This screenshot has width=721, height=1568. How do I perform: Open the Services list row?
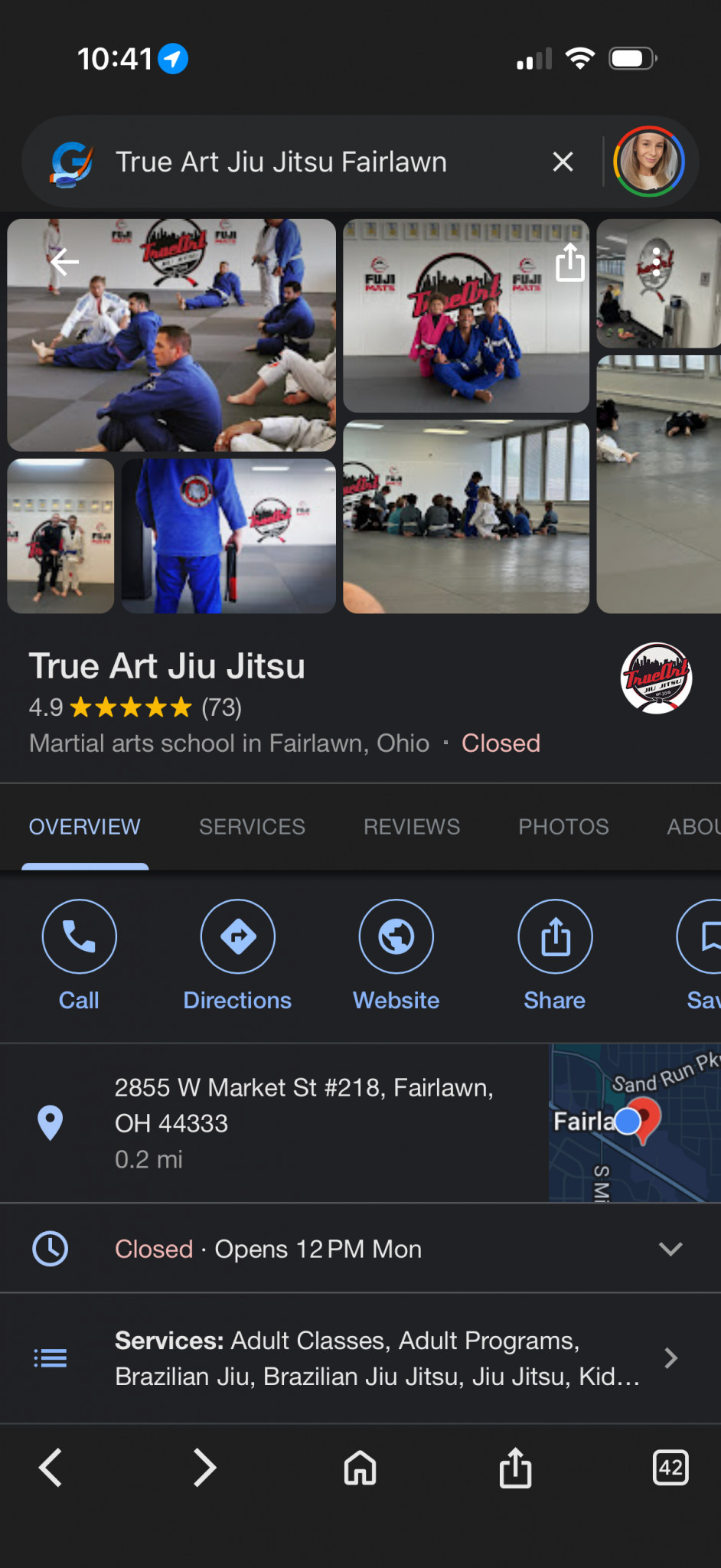(375, 1358)
